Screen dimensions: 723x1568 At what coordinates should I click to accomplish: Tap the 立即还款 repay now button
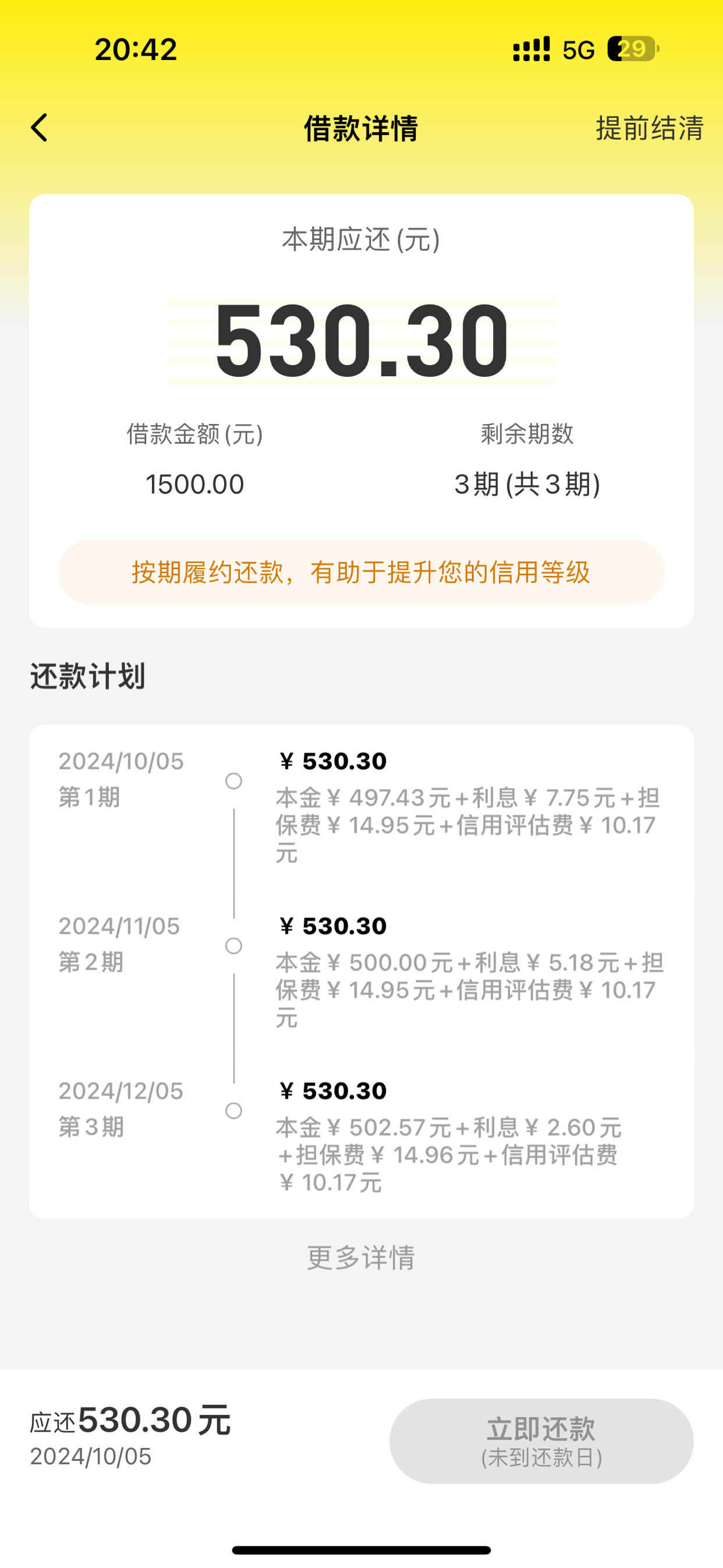(541, 1441)
